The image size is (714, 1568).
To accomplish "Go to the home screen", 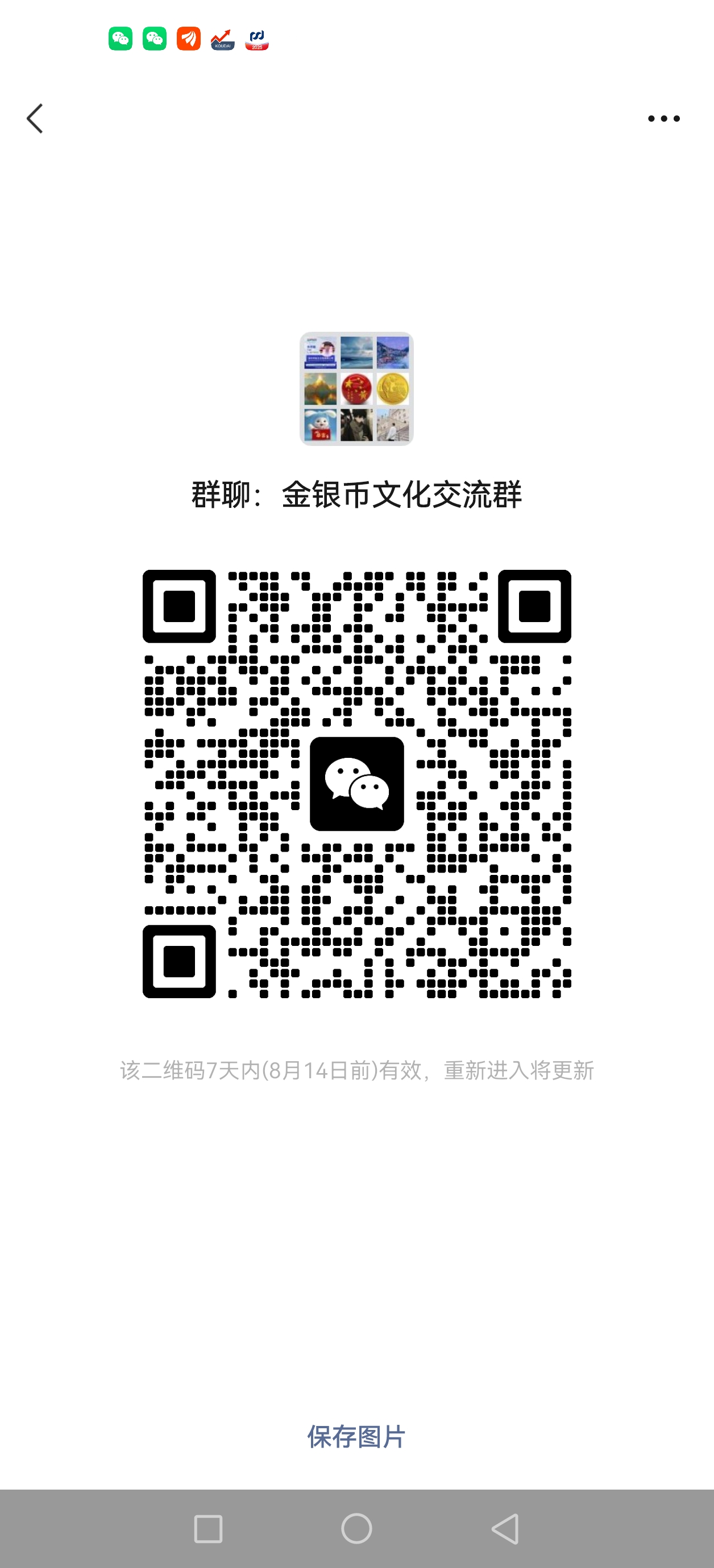I will (356, 1528).
